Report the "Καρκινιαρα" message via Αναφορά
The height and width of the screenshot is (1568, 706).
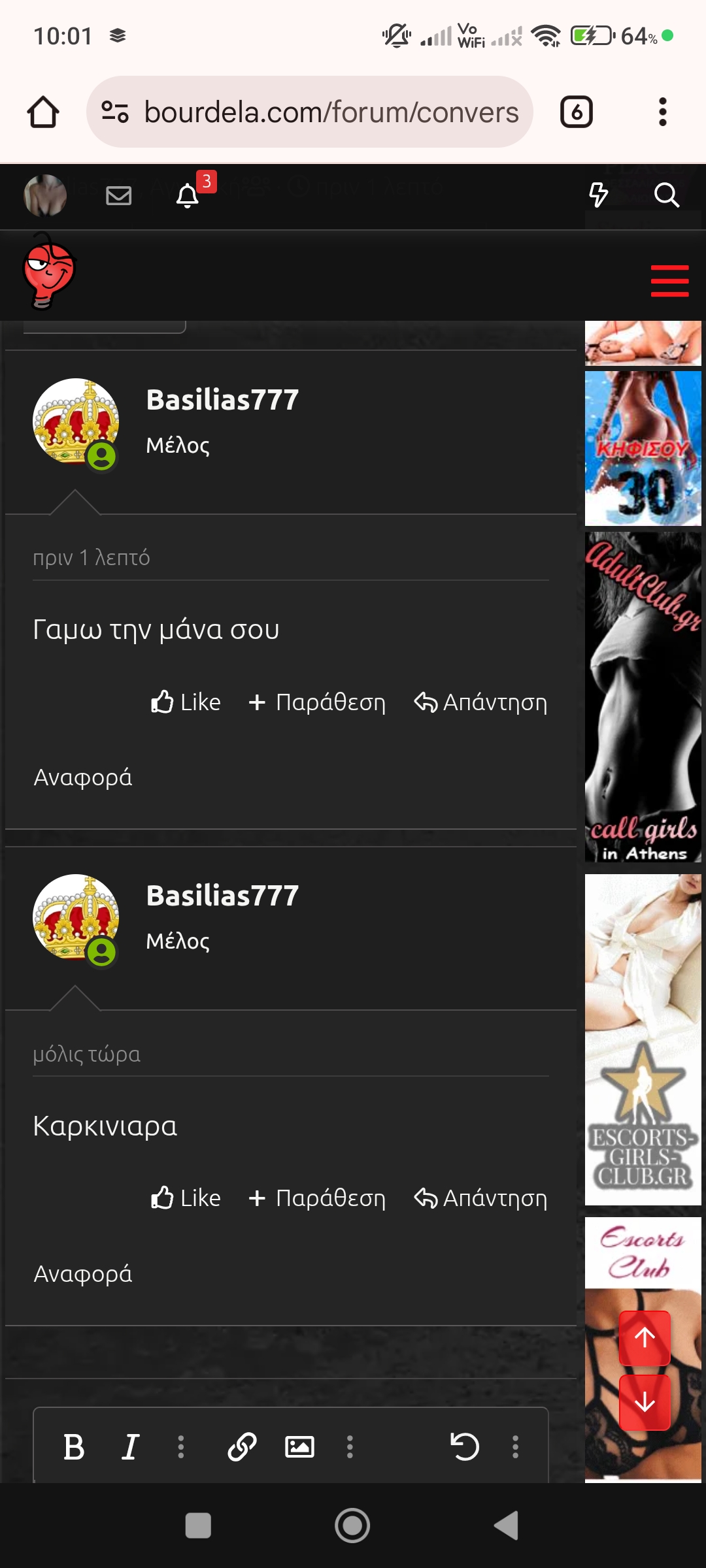point(83,1274)
